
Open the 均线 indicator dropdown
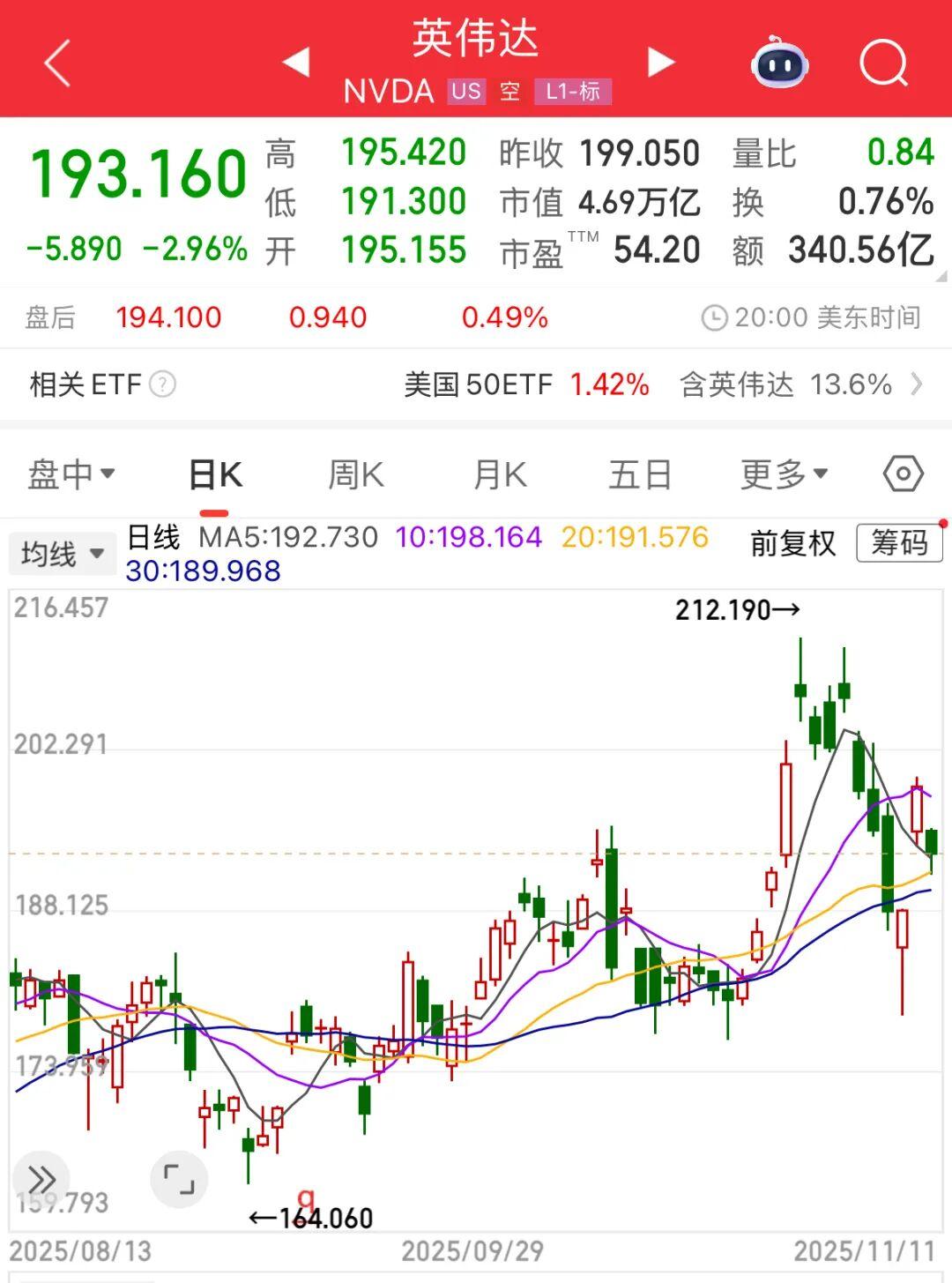pos(62,552)
